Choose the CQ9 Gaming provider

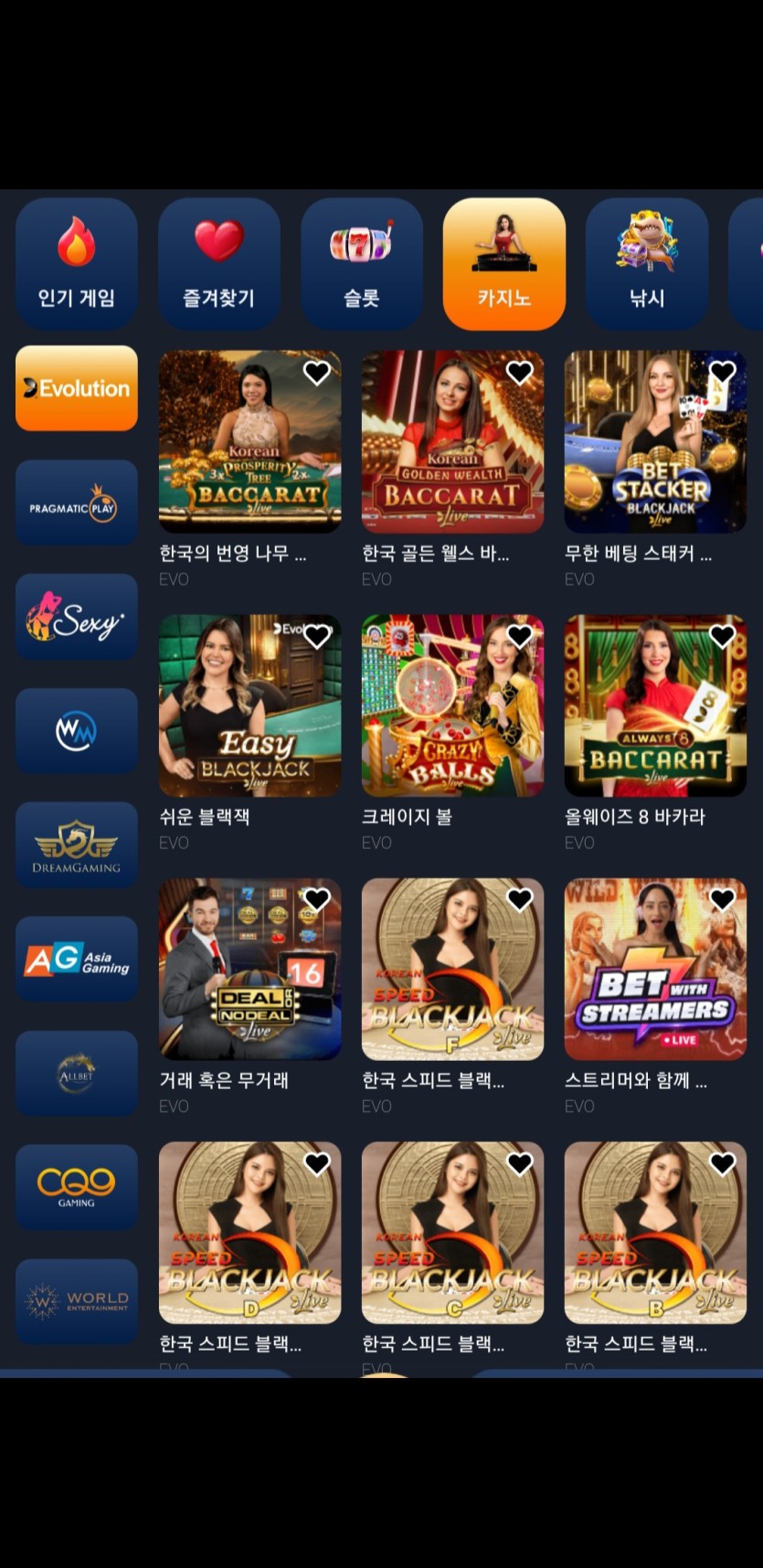pos(77,1187)
